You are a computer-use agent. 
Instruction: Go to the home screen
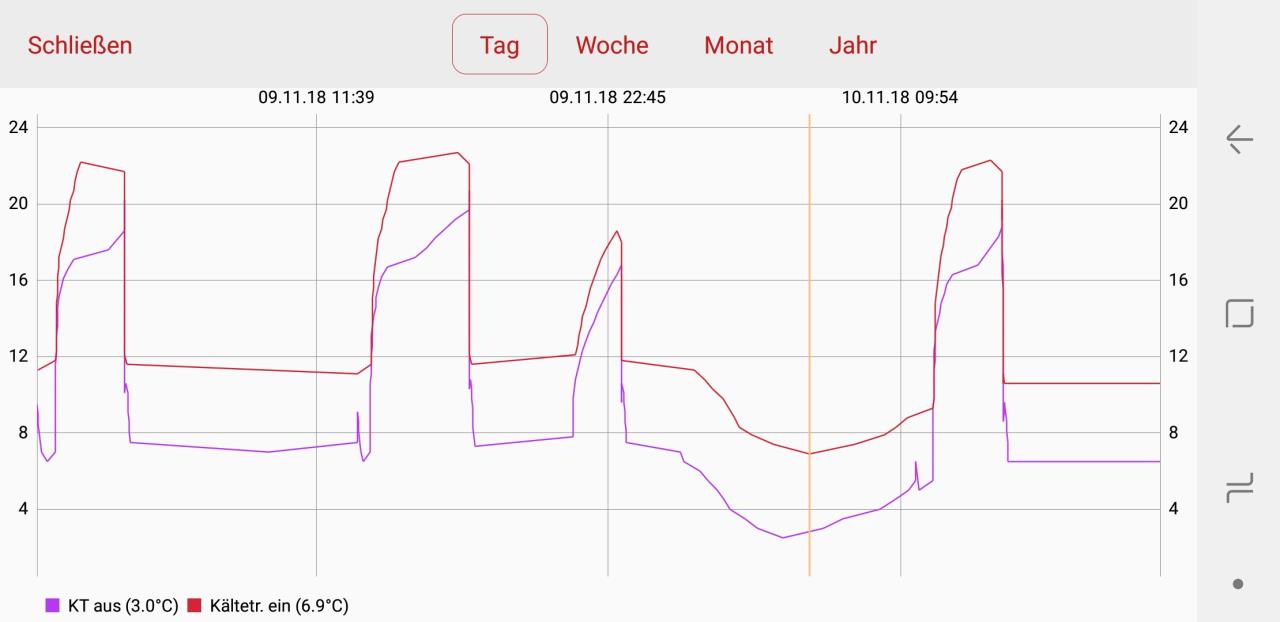point(1239,314)
